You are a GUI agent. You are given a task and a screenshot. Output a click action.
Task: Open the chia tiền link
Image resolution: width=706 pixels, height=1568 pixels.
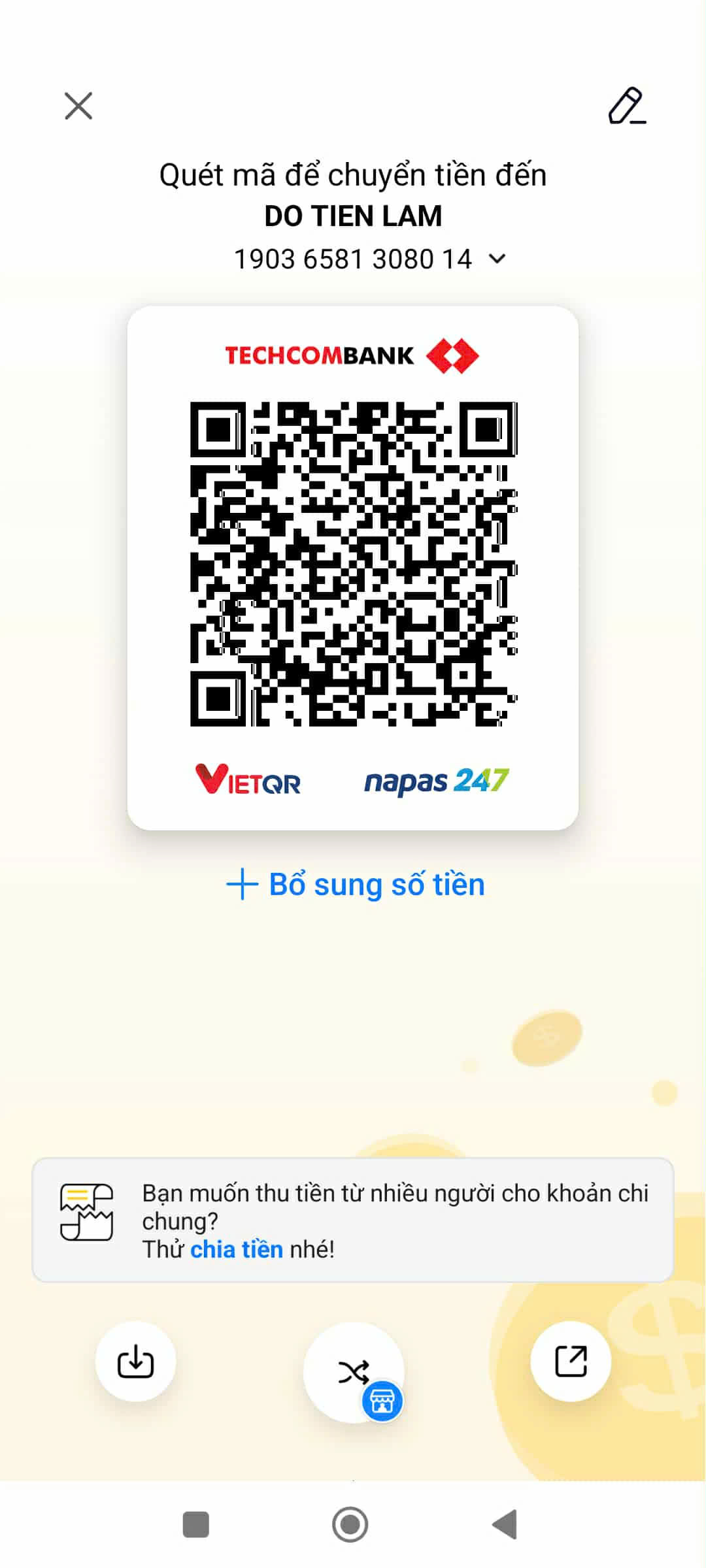(237, 1249)
